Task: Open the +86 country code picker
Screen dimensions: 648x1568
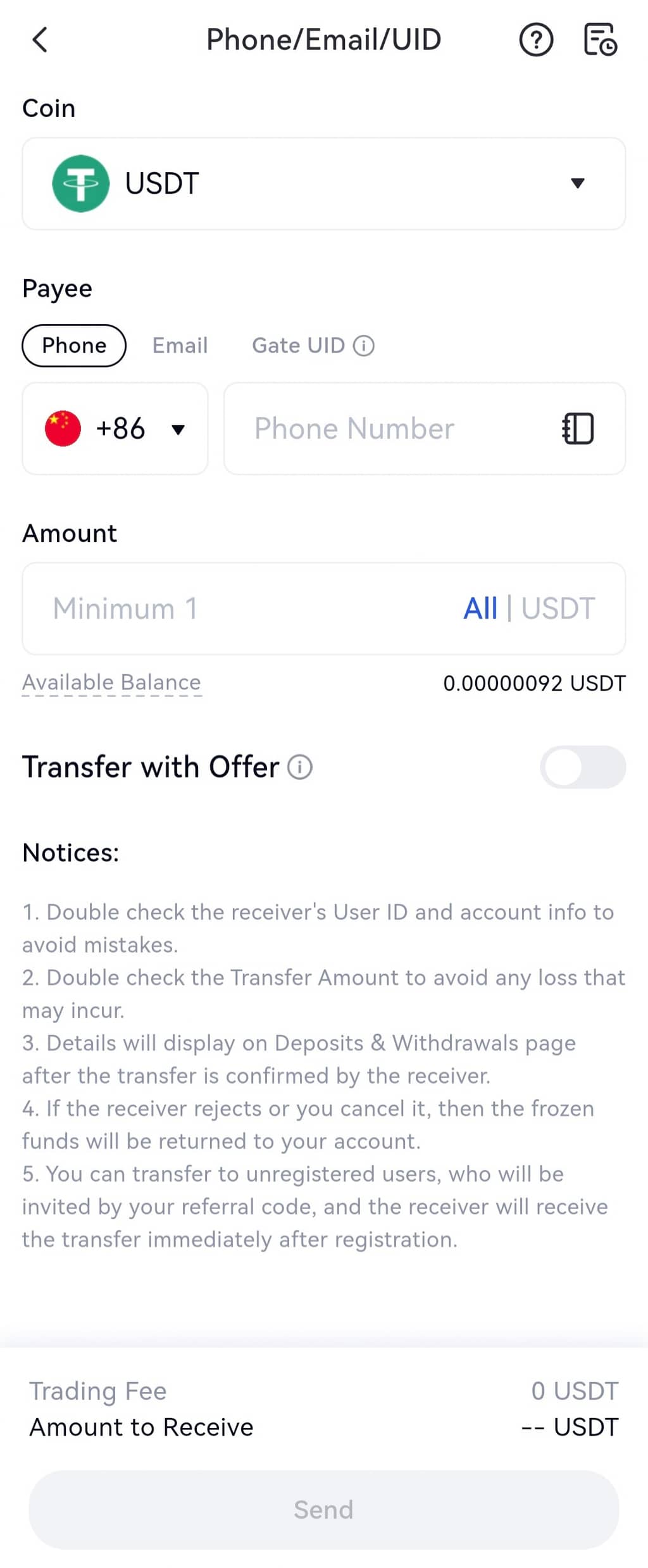Action: click(115, 429)
